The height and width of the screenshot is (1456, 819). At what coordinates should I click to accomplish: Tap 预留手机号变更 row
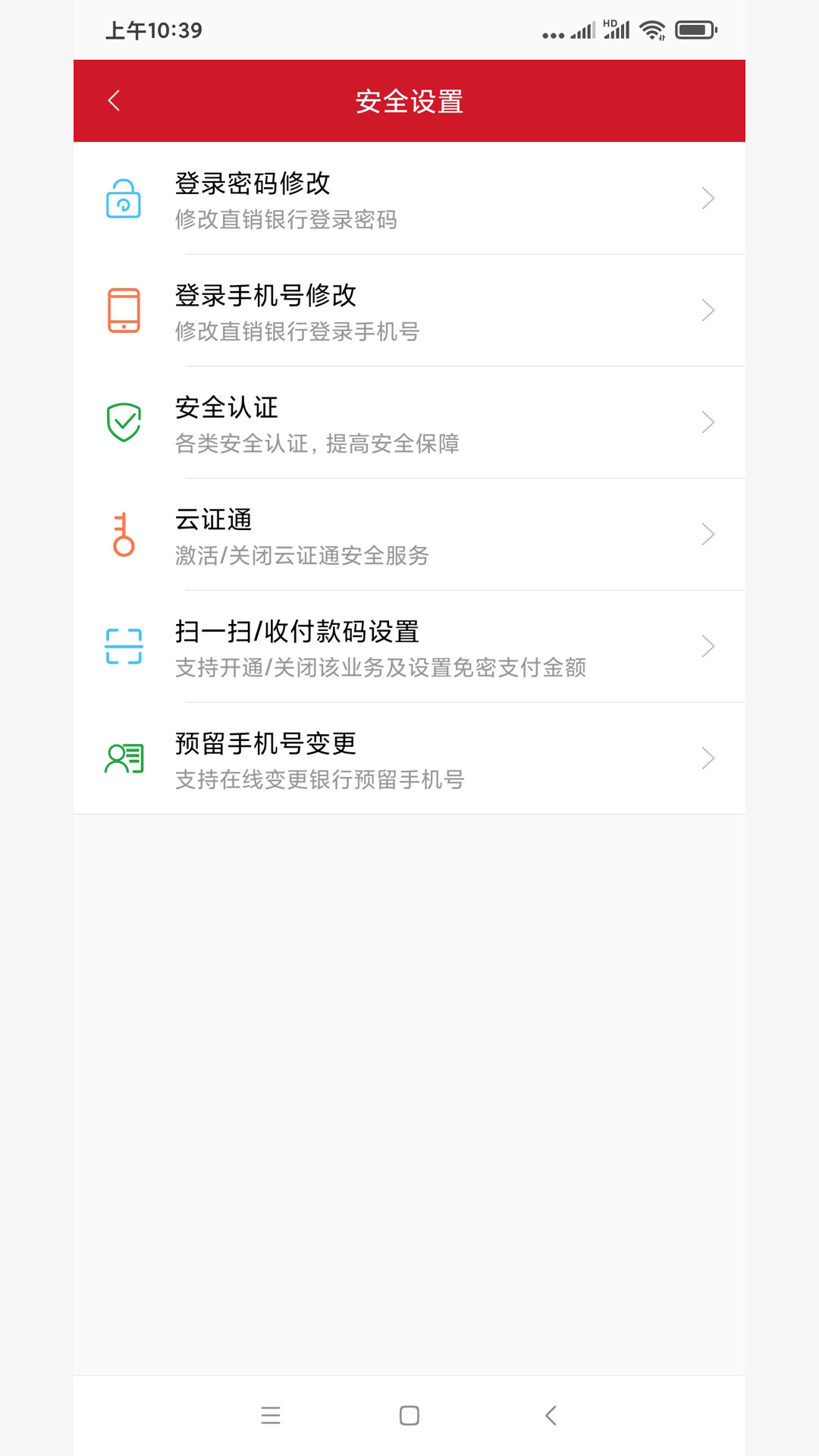tap(409, 759)
